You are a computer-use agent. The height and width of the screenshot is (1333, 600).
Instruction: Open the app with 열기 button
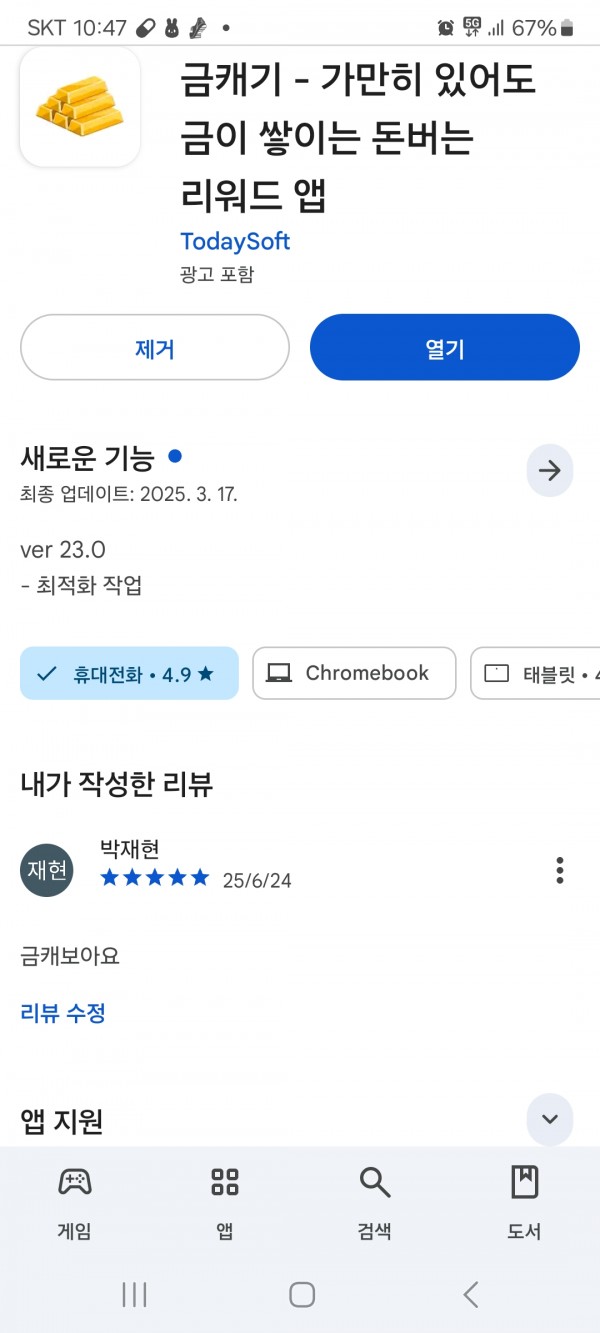coord(445,347)
